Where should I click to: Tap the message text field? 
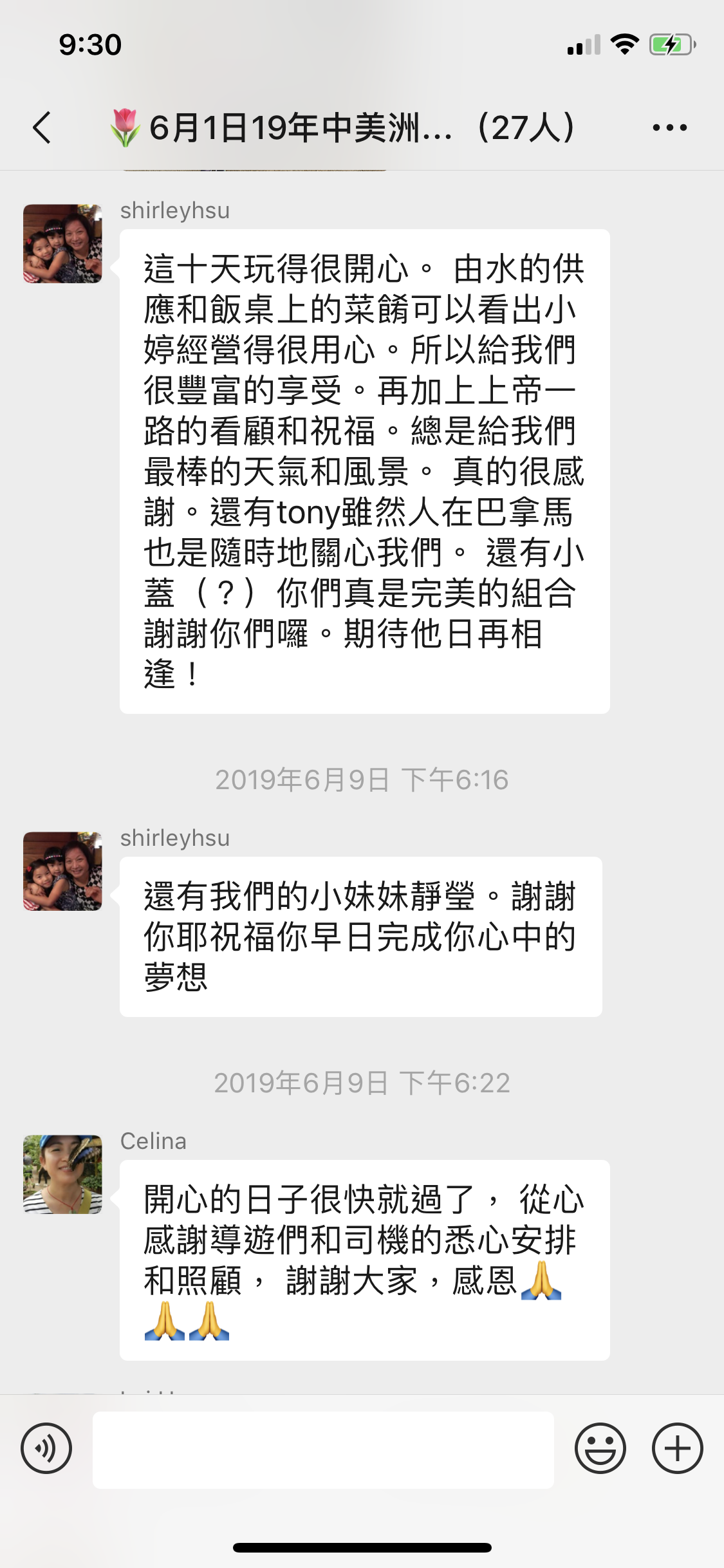click(x=323, y=1450)
